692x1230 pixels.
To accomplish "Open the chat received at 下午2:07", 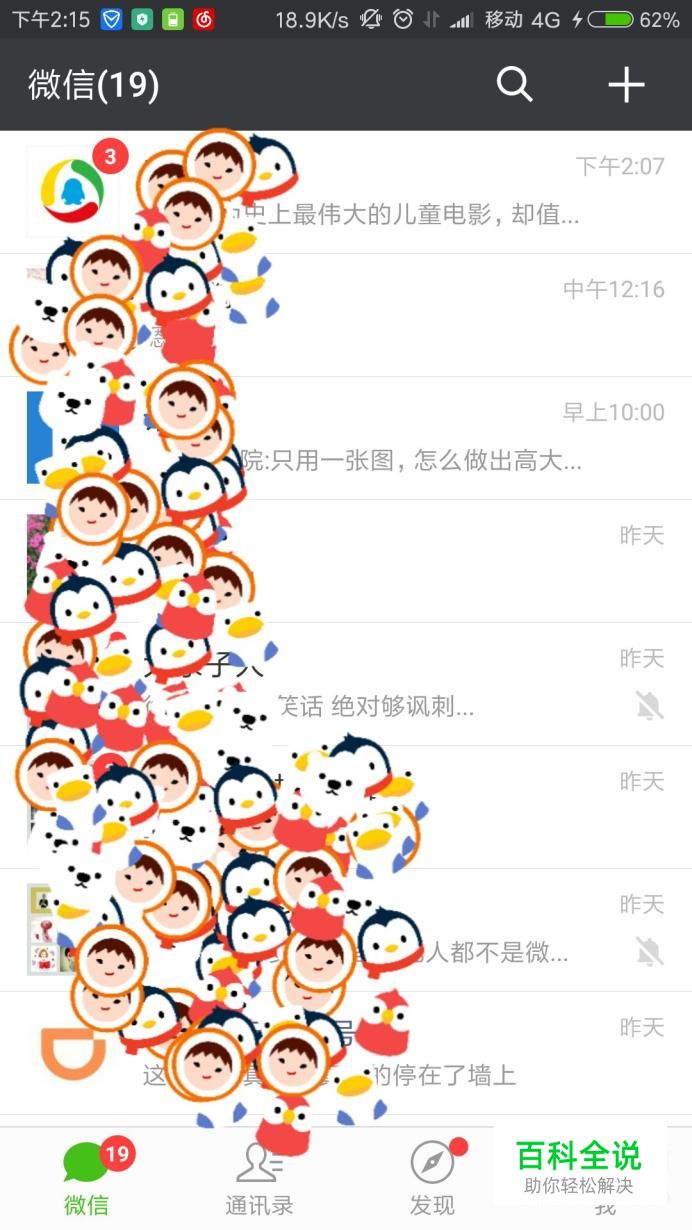I will (x=450, y=192).
